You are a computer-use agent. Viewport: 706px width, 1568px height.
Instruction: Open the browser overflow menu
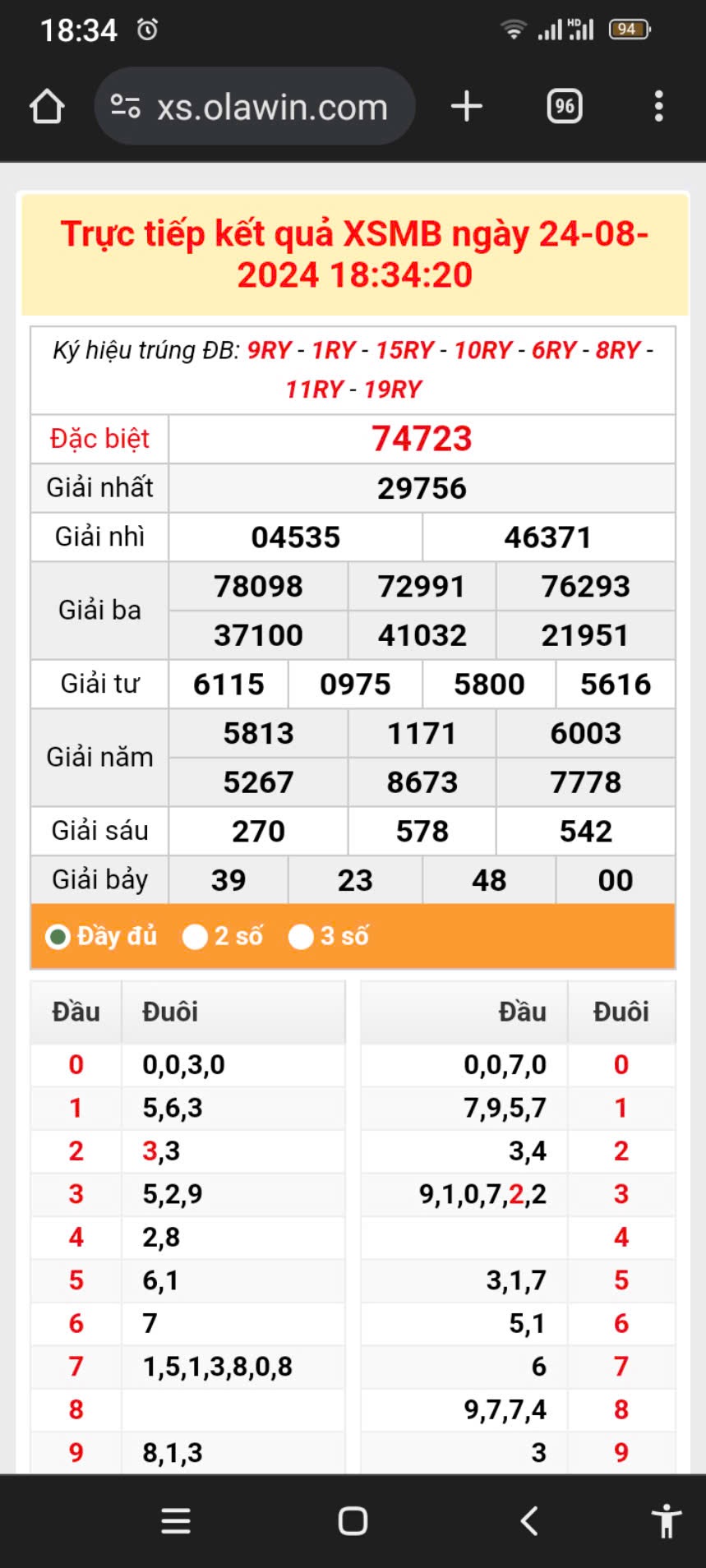(658, 107)
